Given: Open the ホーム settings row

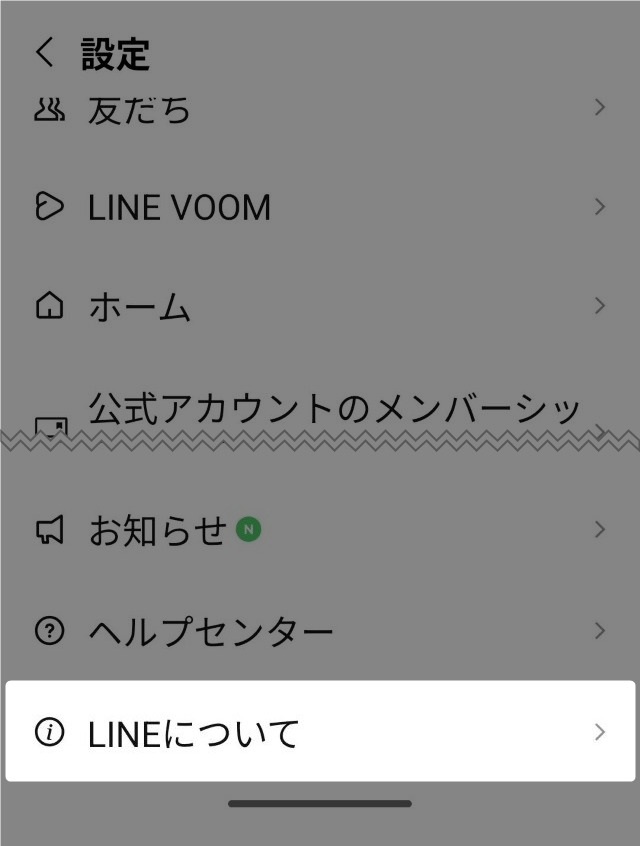Looking at the screenshot, I should click(x=320, y=306).
